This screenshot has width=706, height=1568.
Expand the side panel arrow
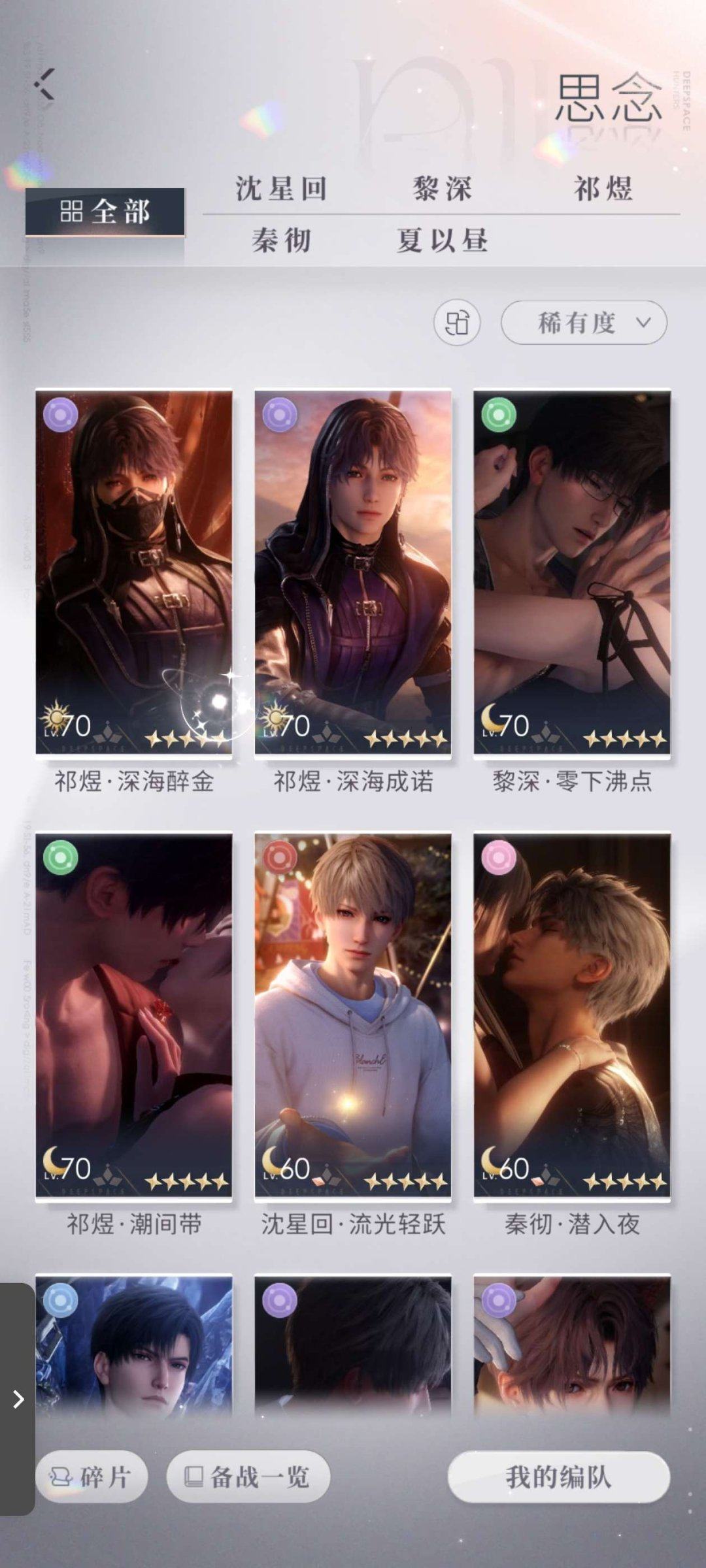coord(18,1399)
